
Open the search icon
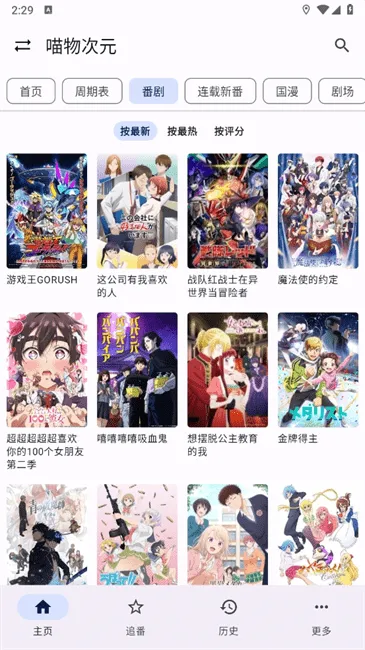[342, 45]
